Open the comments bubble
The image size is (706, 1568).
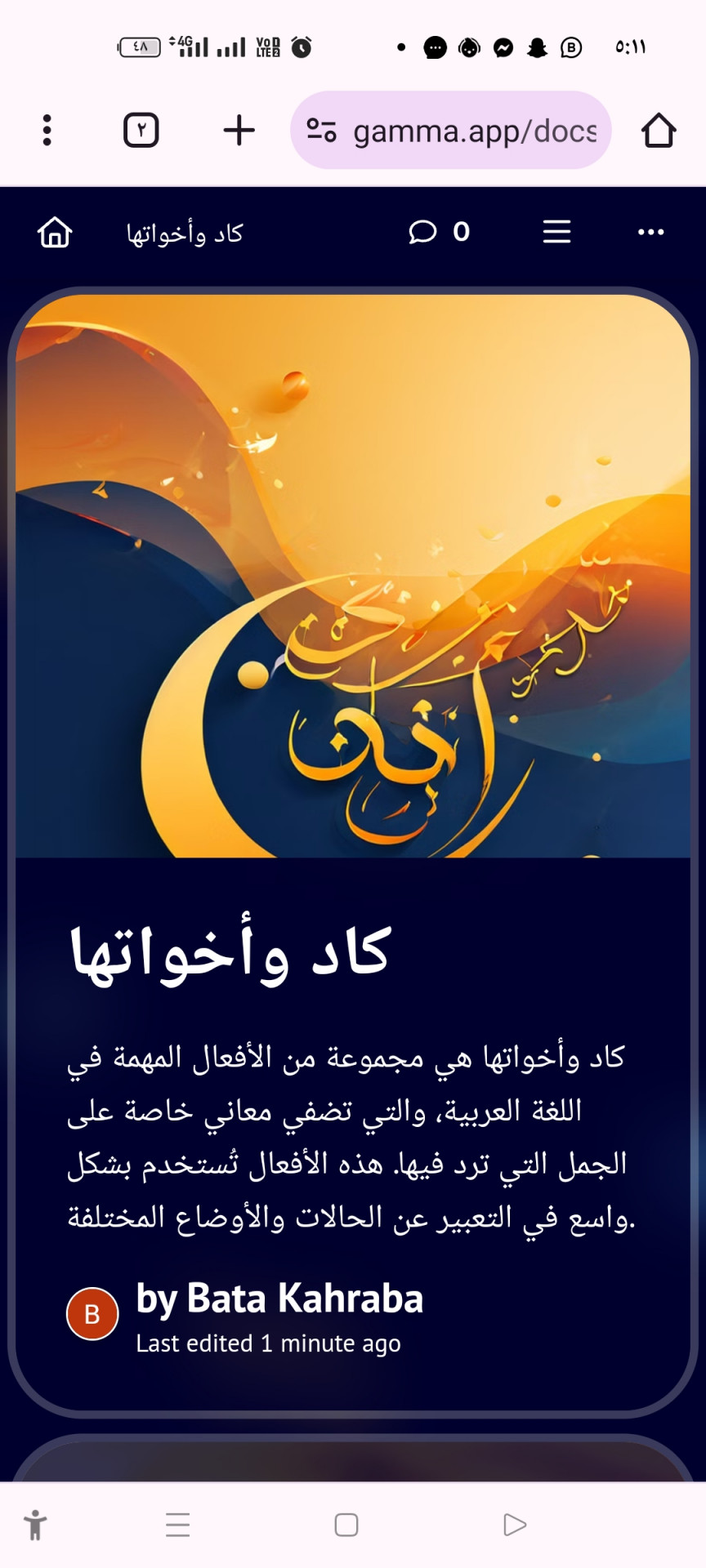(x=423, y=233)
